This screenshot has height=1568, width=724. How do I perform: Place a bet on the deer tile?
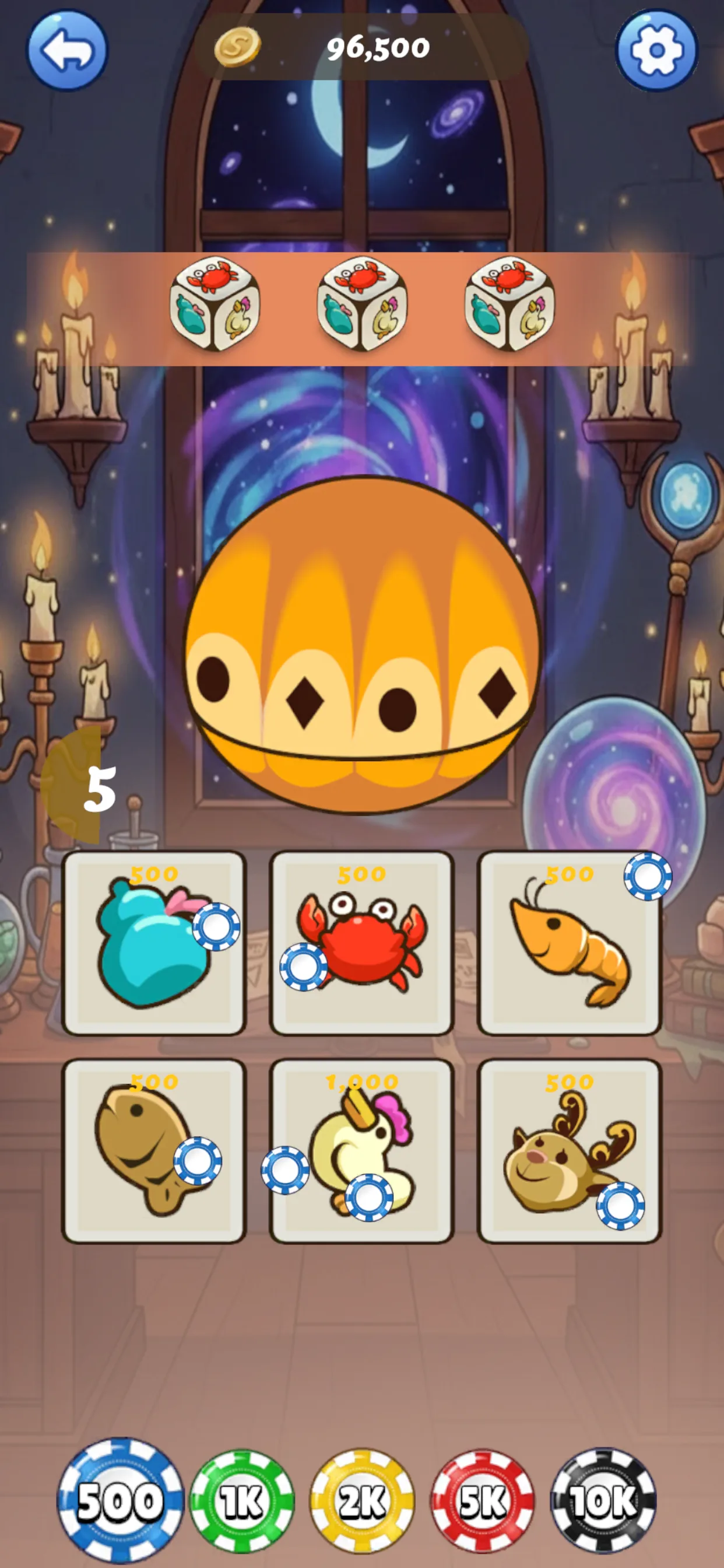pyautogui.click(x=570, y=1151)
